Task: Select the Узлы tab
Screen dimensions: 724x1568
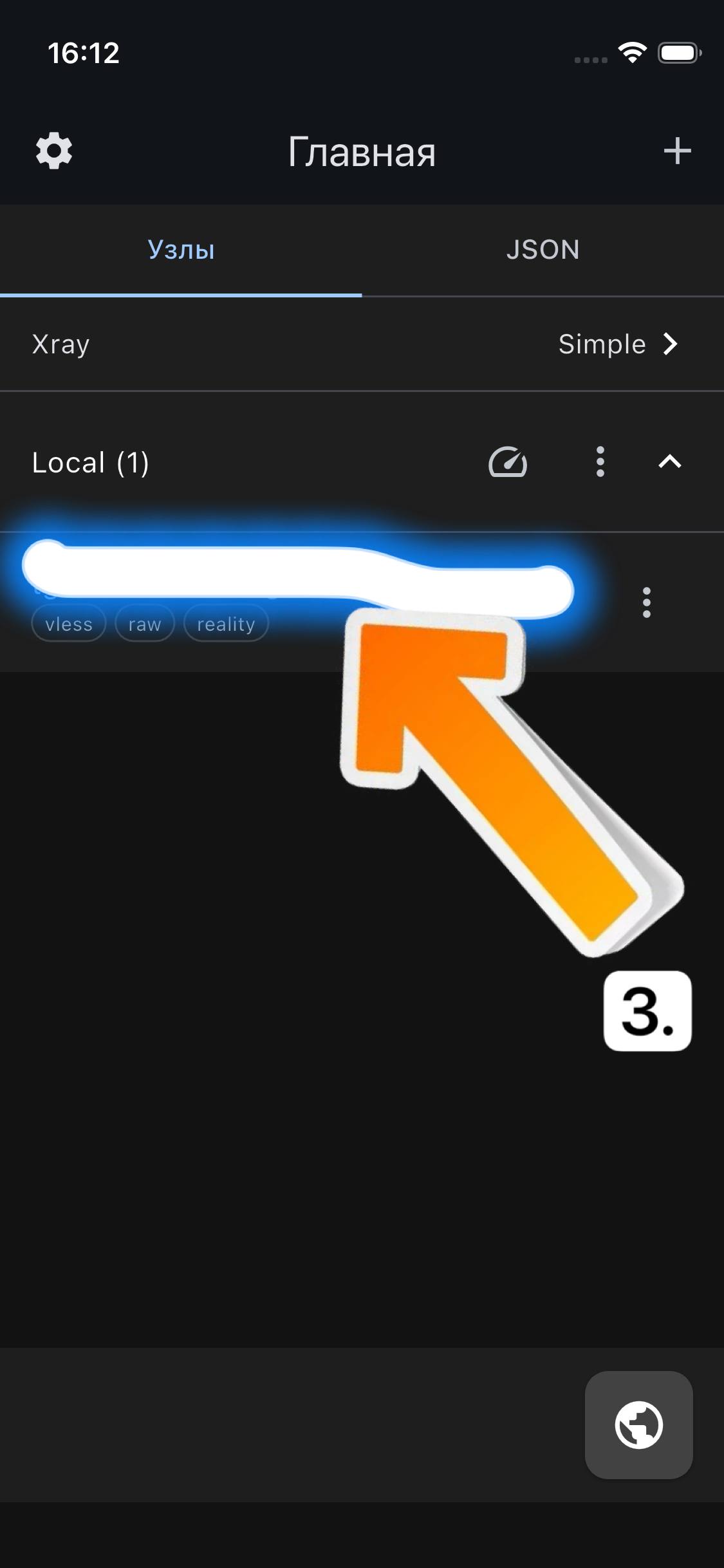Action: pos(181,250)
